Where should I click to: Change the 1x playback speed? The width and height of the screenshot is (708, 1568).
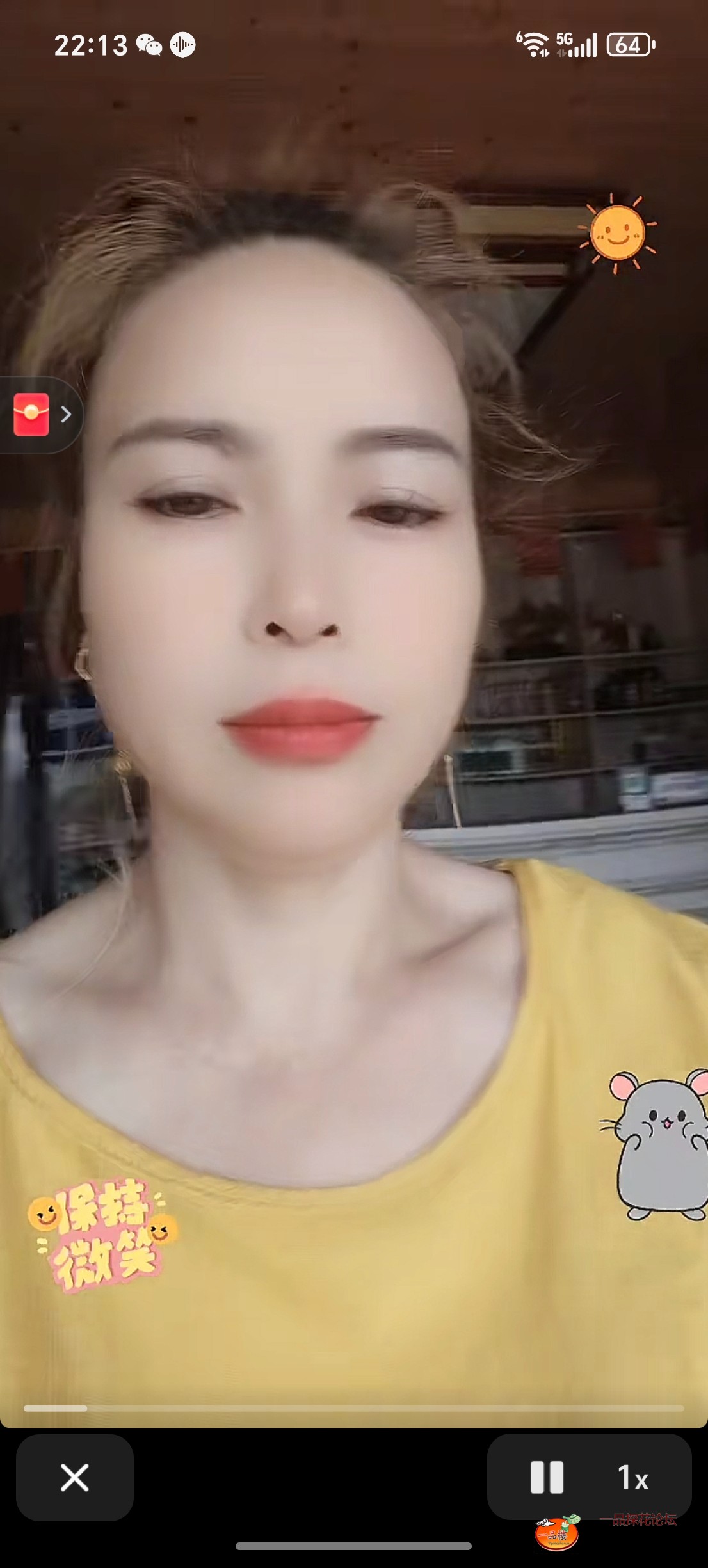click(x=633, y=1478)
